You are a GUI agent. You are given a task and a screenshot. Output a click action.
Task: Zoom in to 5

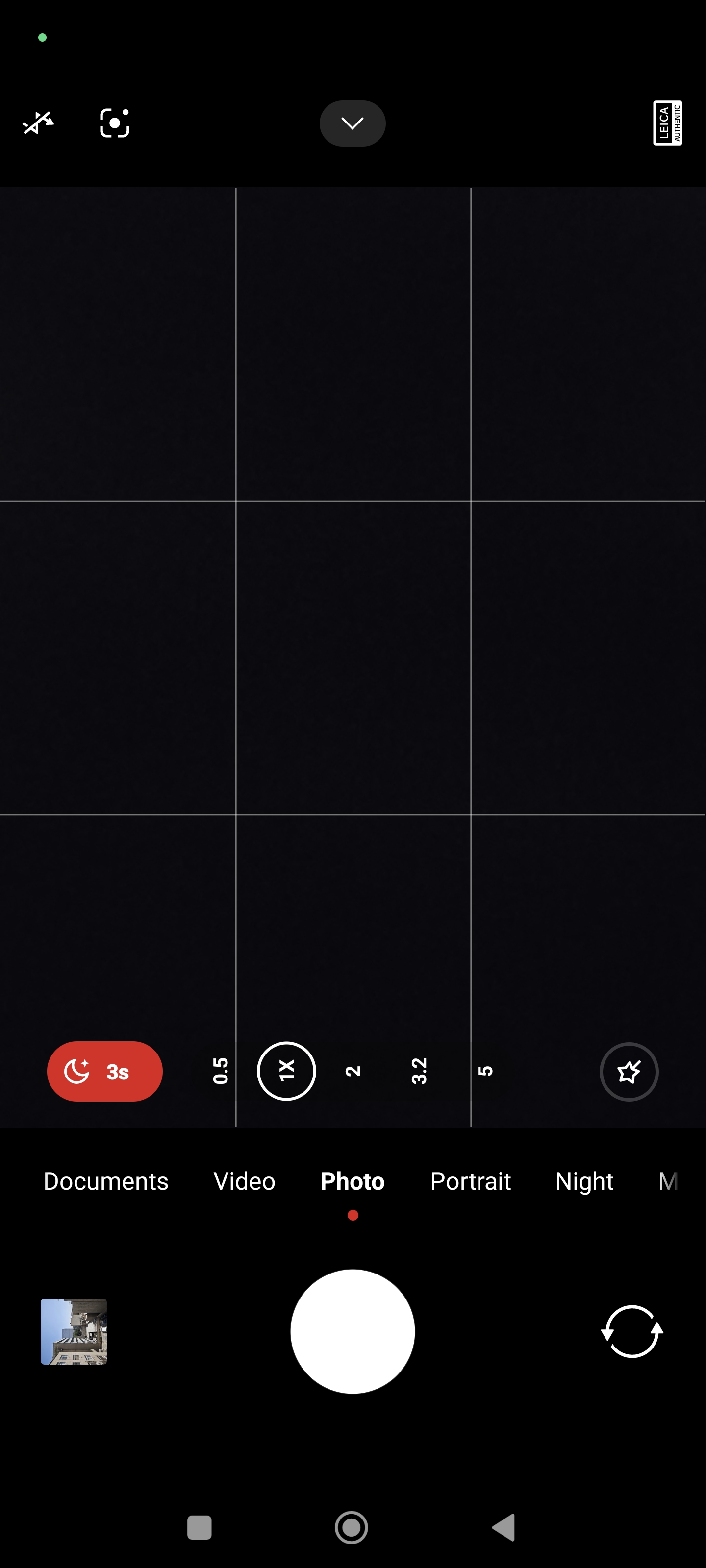485,1071
